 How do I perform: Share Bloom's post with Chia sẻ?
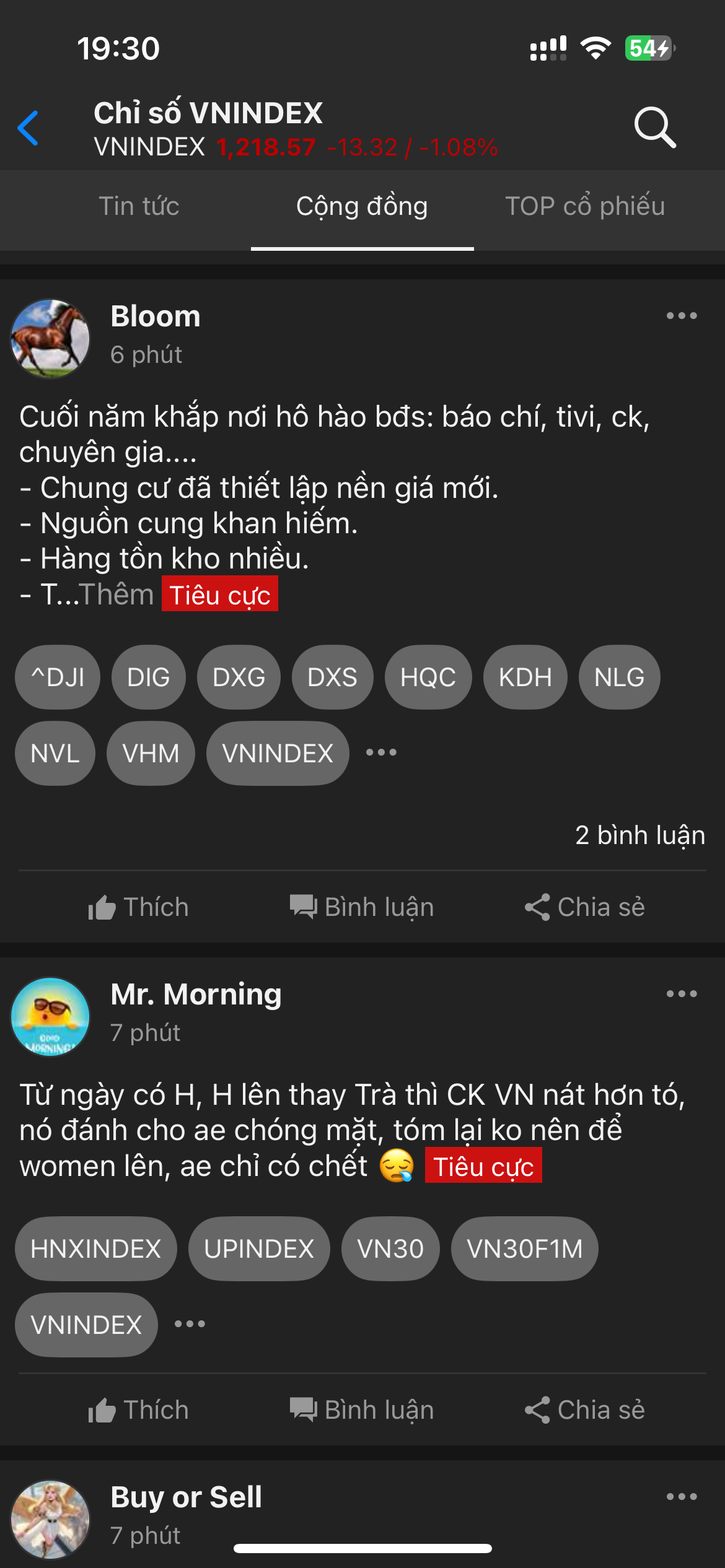click(x=584, y=907)
